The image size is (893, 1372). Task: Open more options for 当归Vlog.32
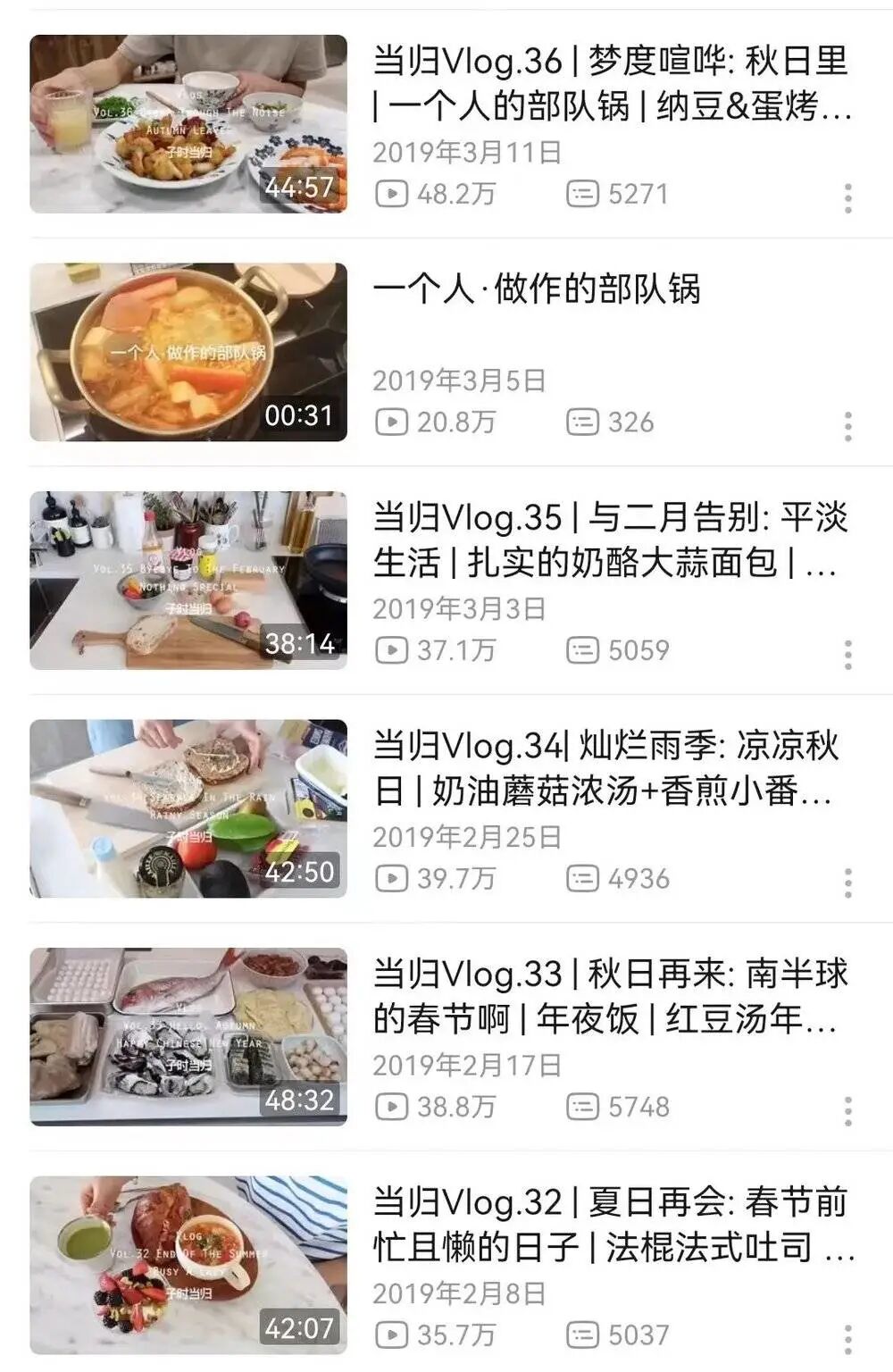point(847,1338)
